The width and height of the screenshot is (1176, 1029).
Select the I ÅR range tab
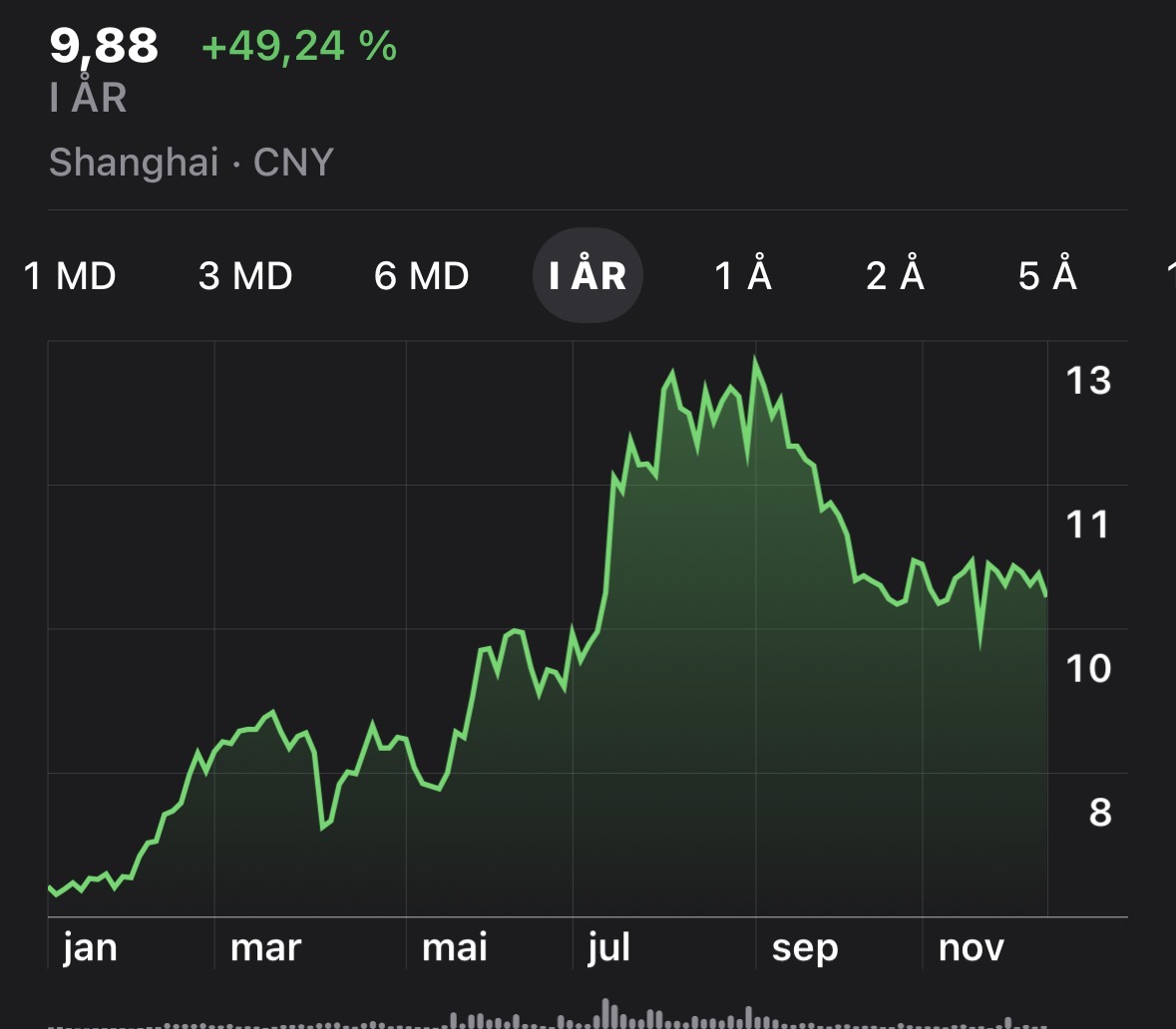[x=588, y=276]
